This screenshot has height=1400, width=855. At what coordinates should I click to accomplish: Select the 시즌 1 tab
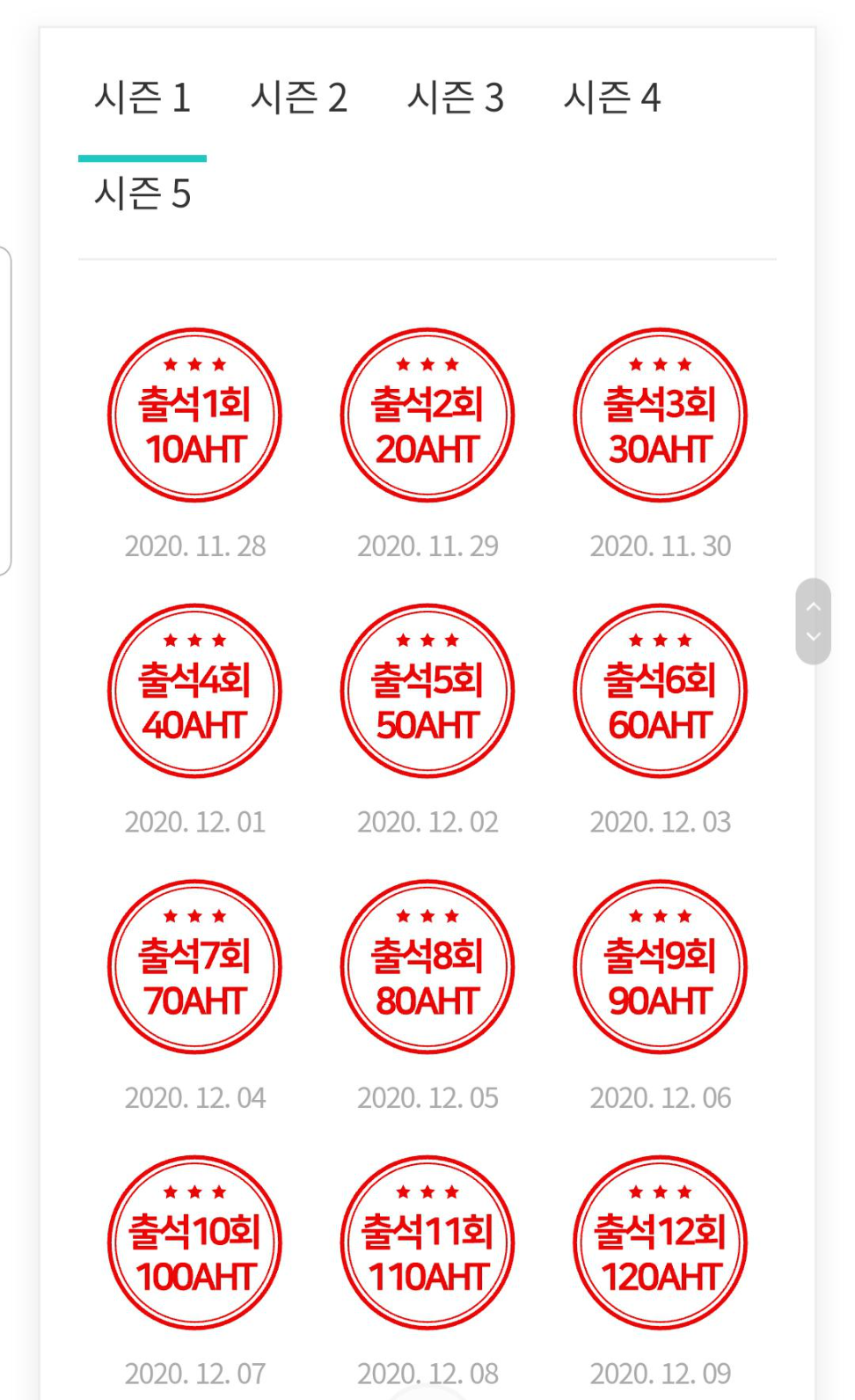(x=142, y=98)
